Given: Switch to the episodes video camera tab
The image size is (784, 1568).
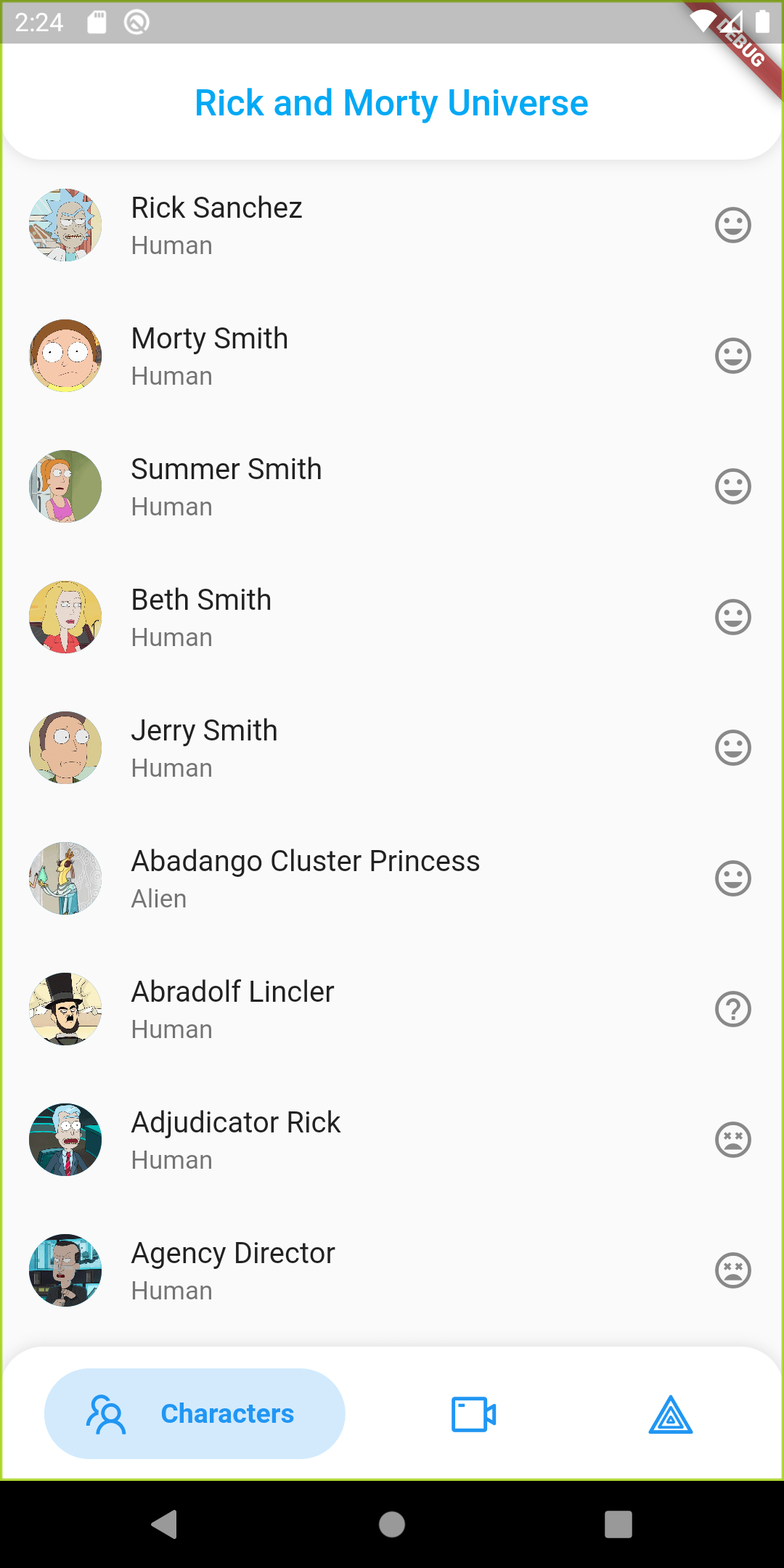Looking at the screenshot, I should pyautogui.click(x=473, y=1414).
